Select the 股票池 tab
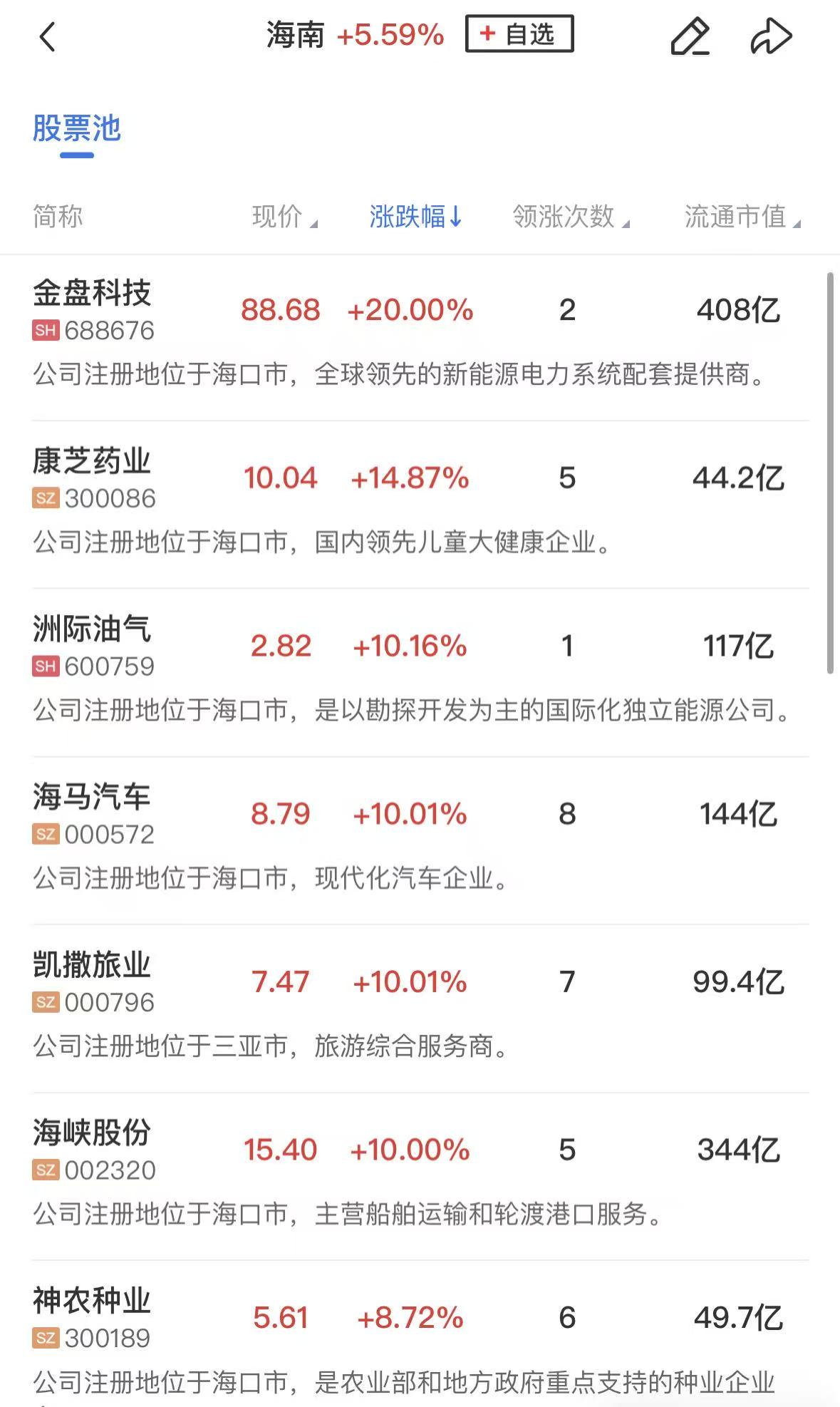 pyautogui.click(x=77, y=130)
